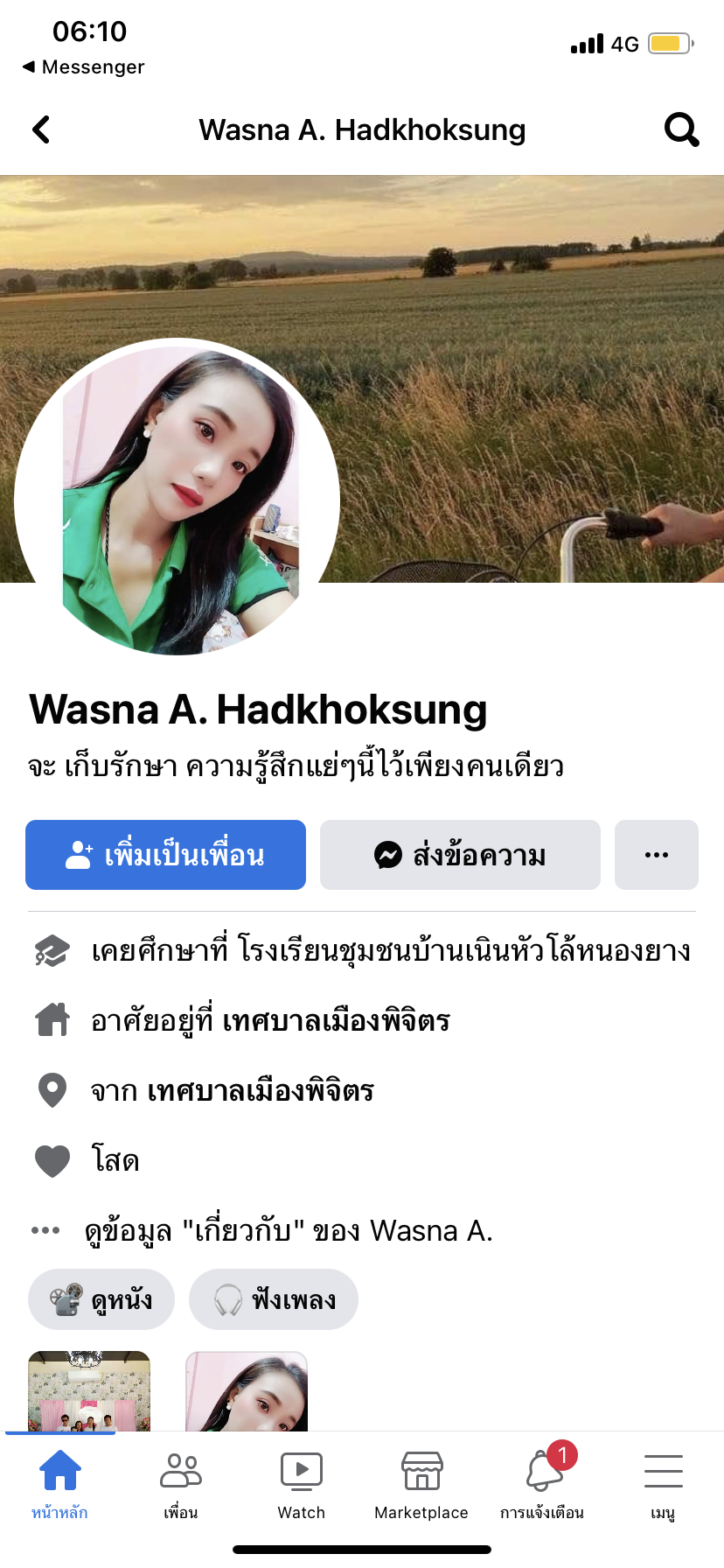Send a message via ส่งข้อความ
Viewport: 724px width, 1568px height.
[460, 855]
